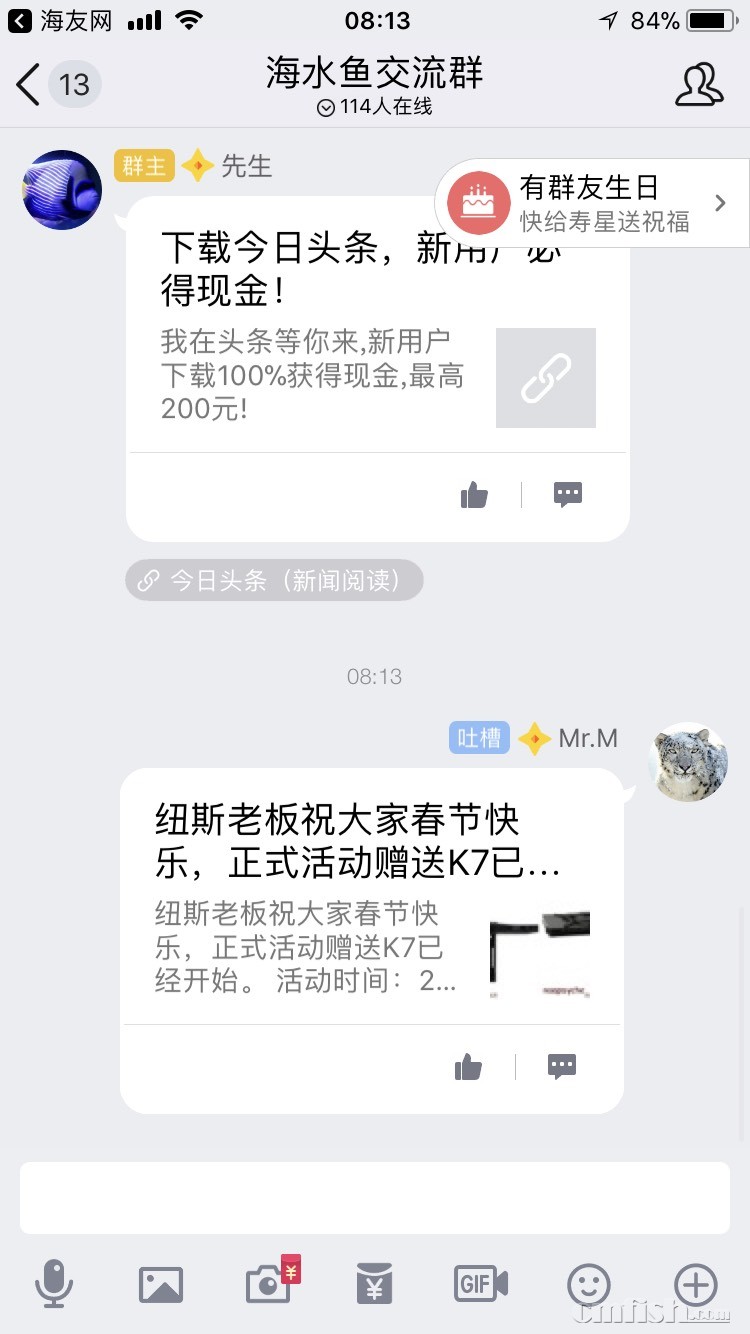This screenshot has width=750, height=1334.
Task: View Mr.M's snow leopard avatar profile
Action: pyautogui.click(x=687, y=762)
